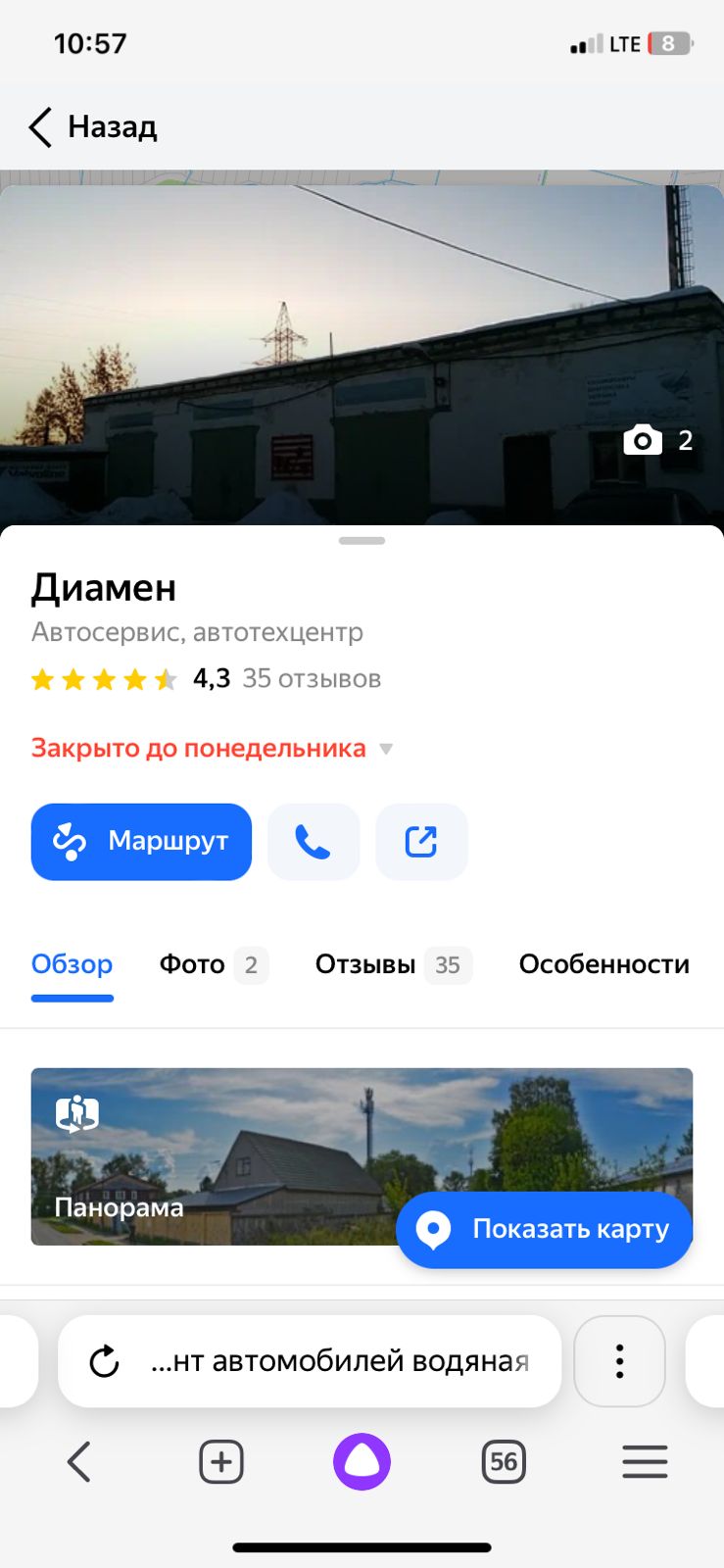
Task: Open the Панорама street view
Action: tap(196, 1156)
